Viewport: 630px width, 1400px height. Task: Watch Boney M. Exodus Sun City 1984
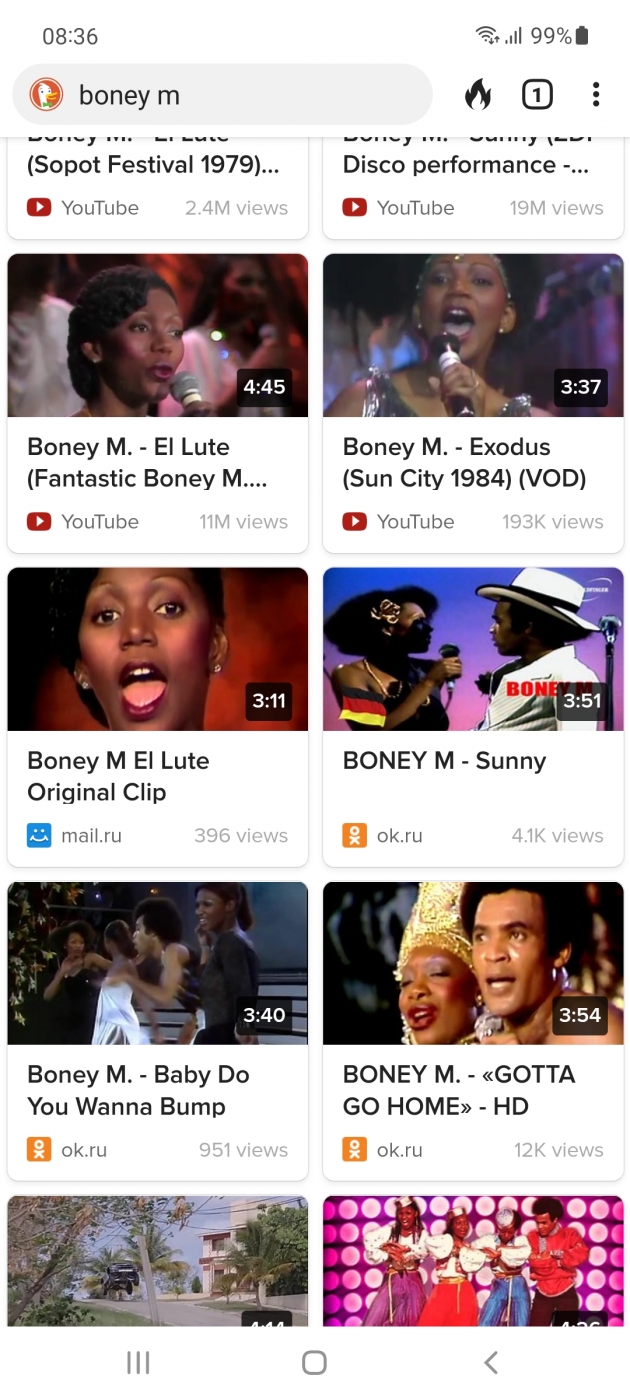[x=473, y=400]
